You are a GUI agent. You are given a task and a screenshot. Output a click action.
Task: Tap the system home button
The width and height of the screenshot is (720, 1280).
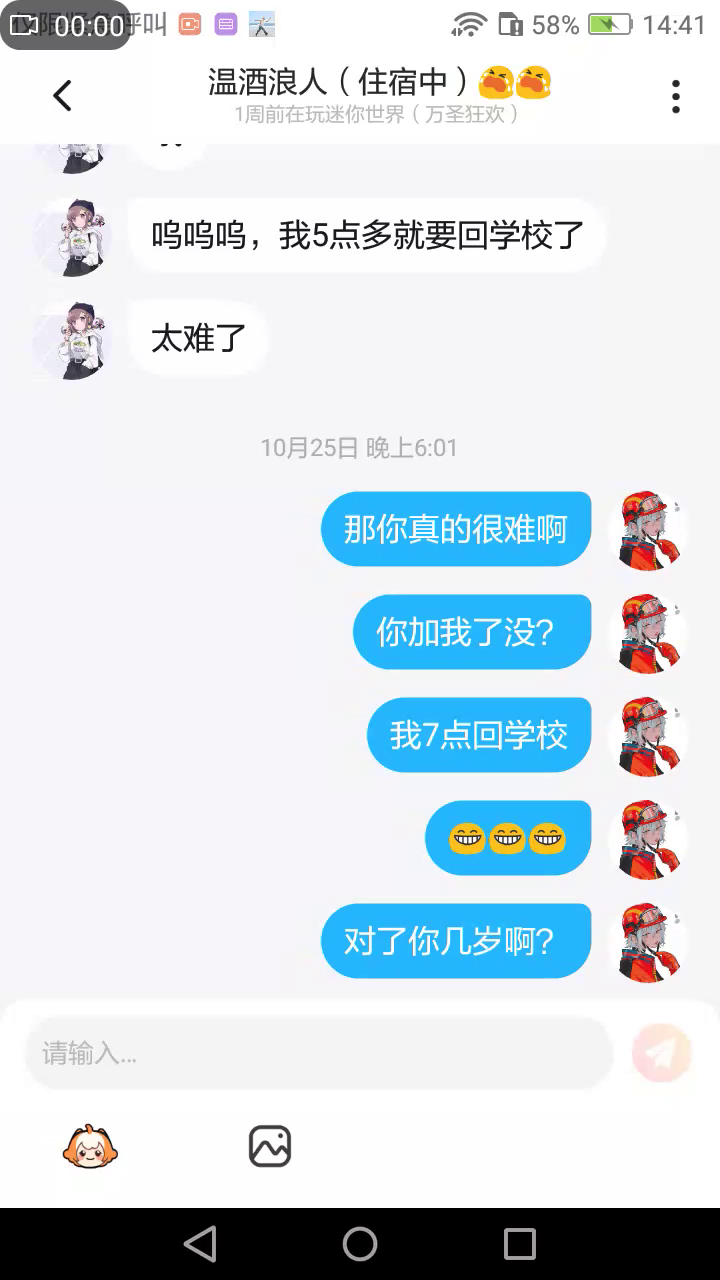coord(360,1244)
